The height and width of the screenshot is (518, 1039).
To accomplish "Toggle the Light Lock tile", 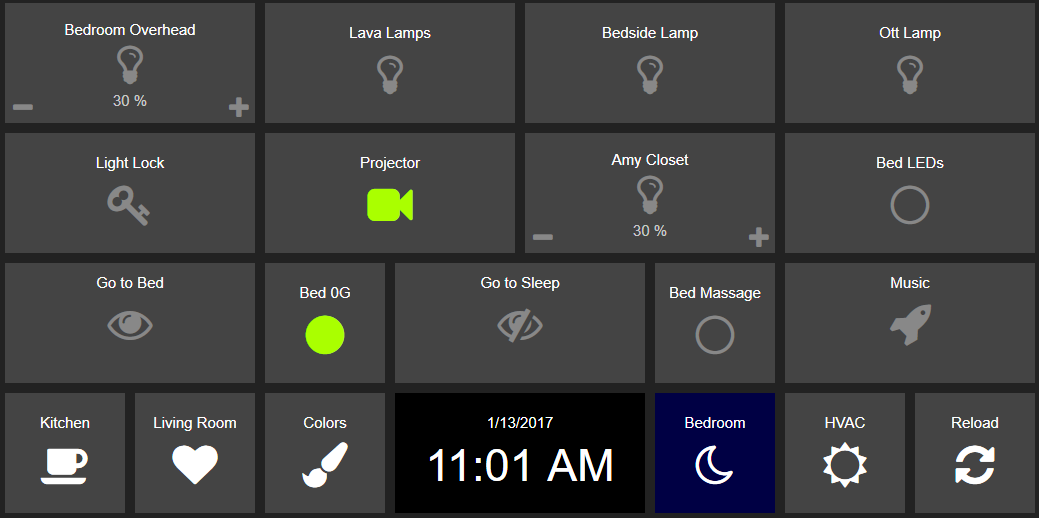I will pyautogui.click(x=130, y=194).
